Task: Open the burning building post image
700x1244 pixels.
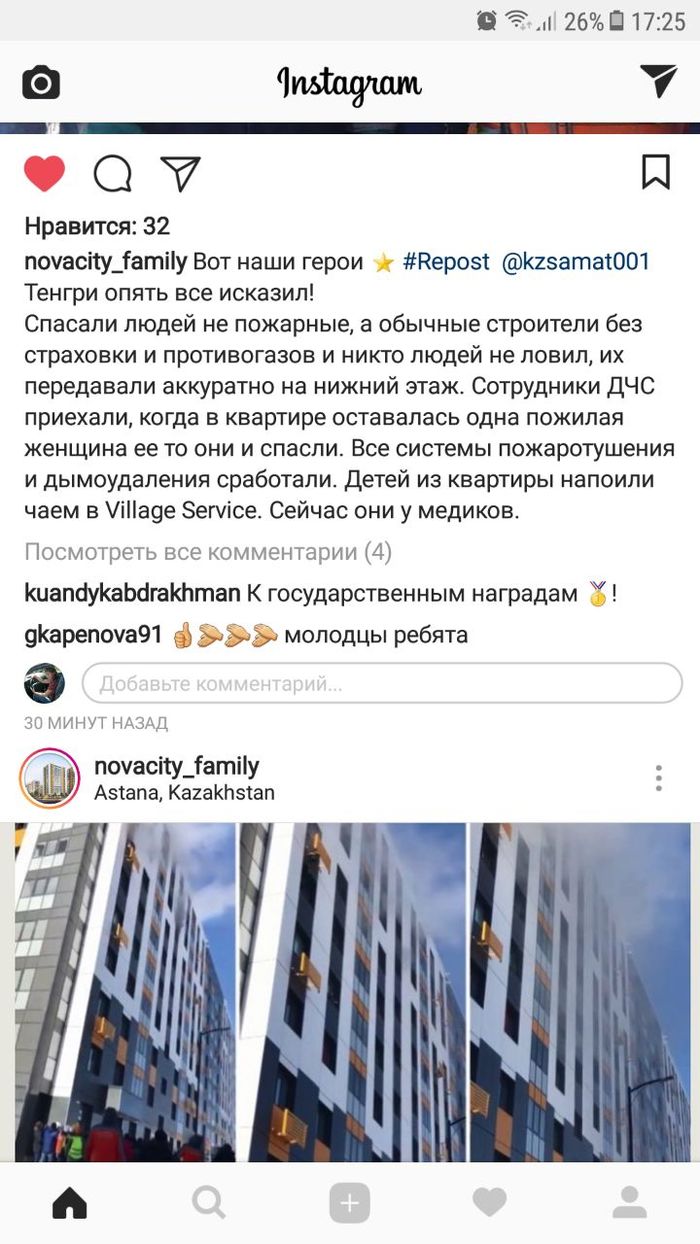Action: click(x=350, y=990)
